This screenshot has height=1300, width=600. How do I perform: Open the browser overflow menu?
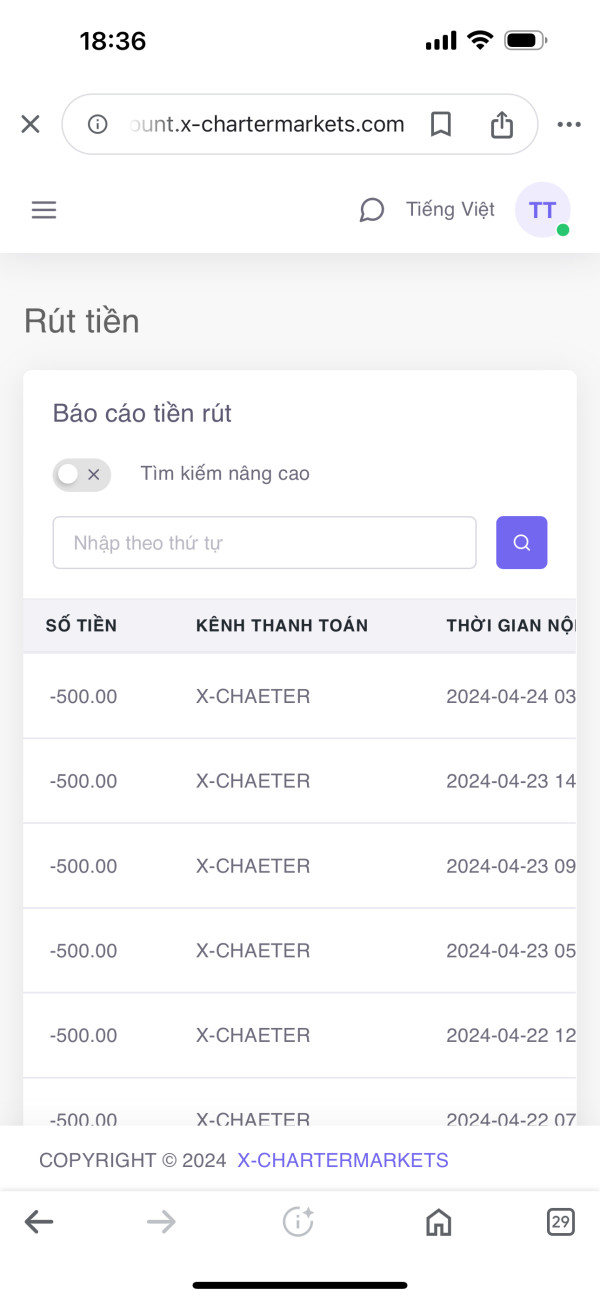tap(569, 124)
